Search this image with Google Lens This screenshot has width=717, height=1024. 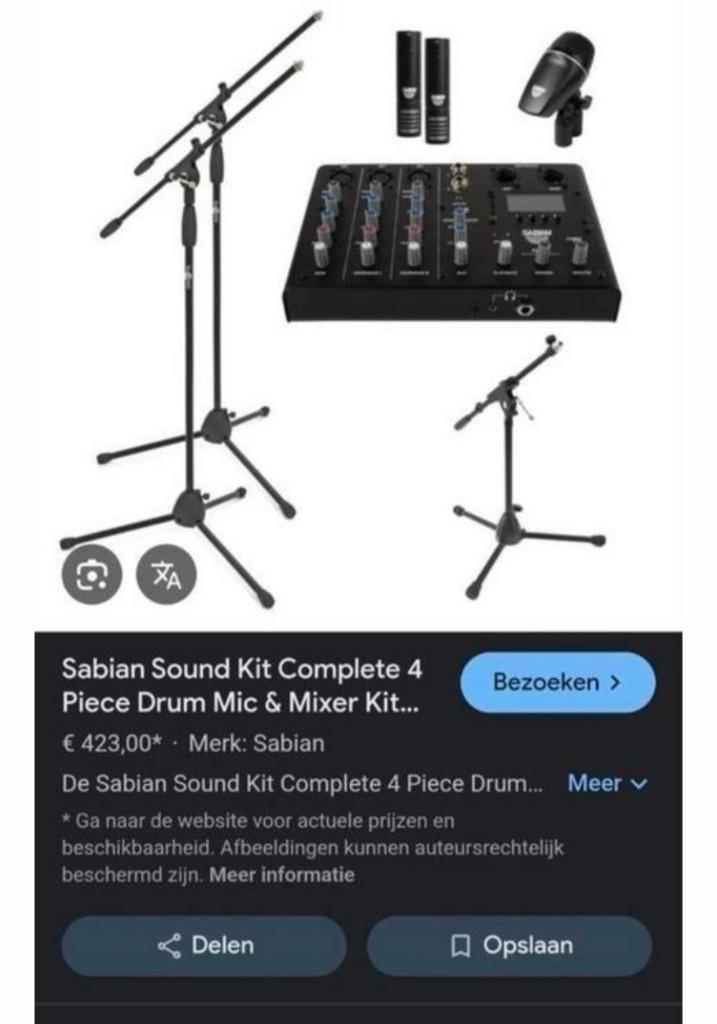[91, 574]
